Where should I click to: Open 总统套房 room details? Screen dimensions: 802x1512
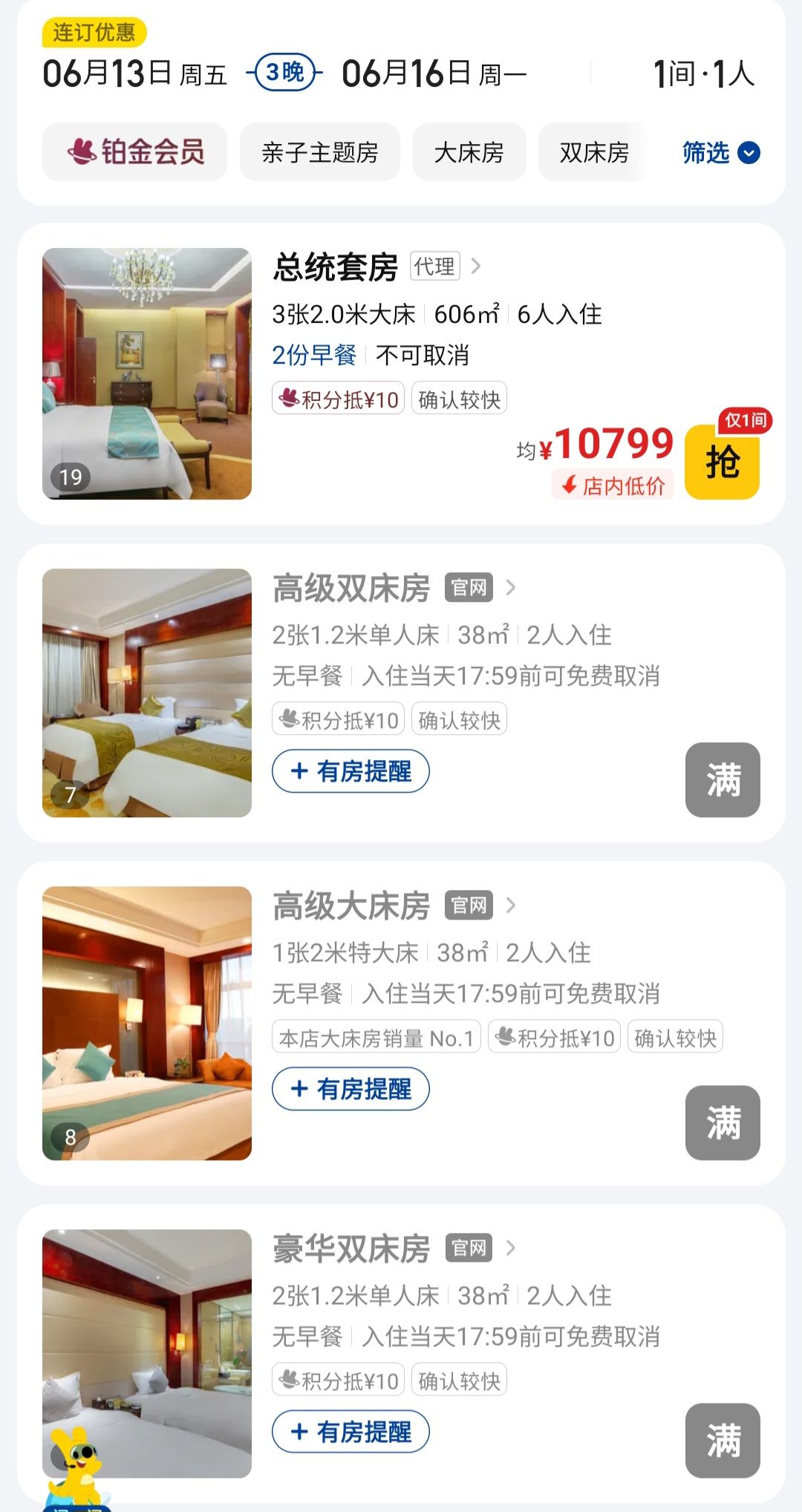point(336,267)
